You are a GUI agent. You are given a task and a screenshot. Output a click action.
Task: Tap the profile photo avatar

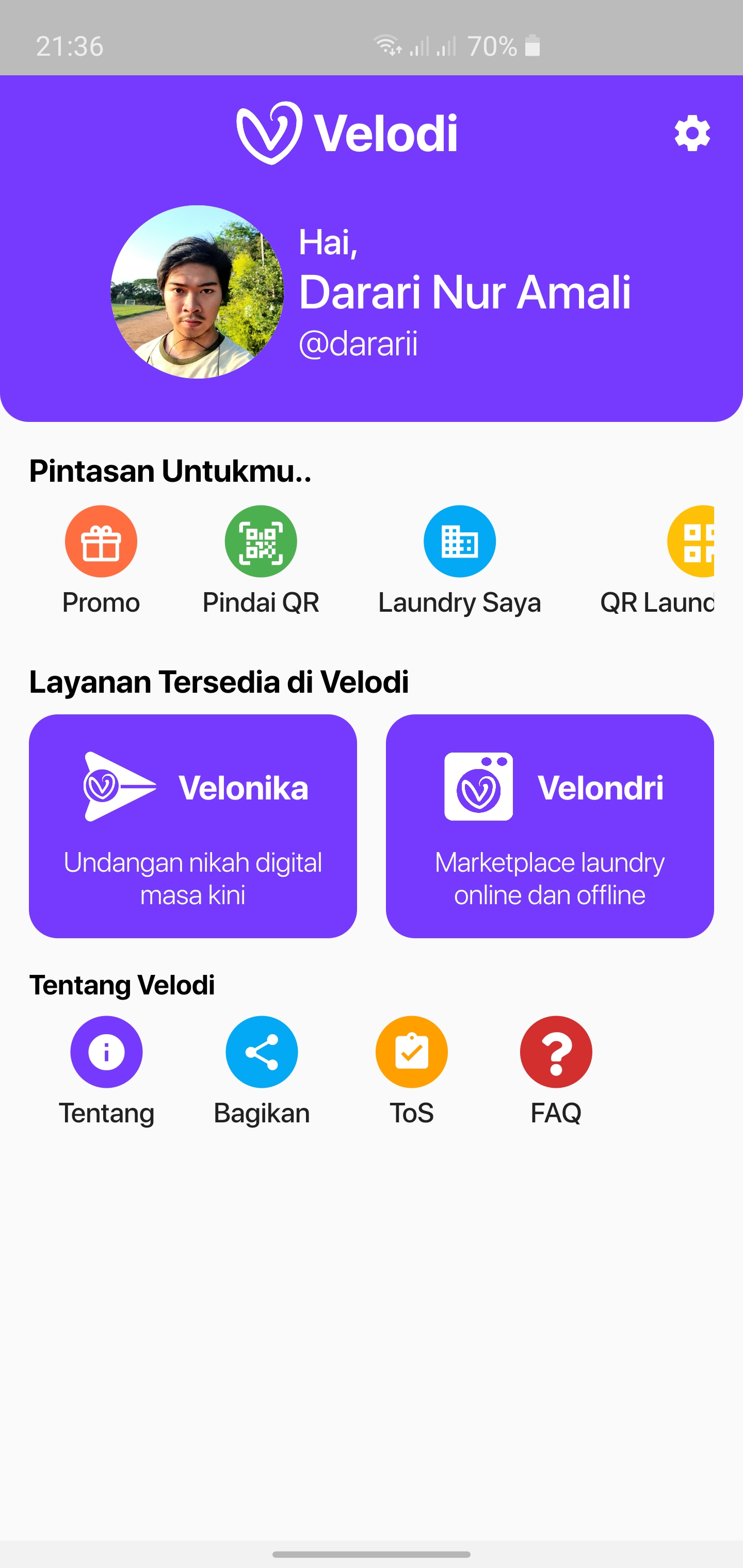tap(197, 291)
